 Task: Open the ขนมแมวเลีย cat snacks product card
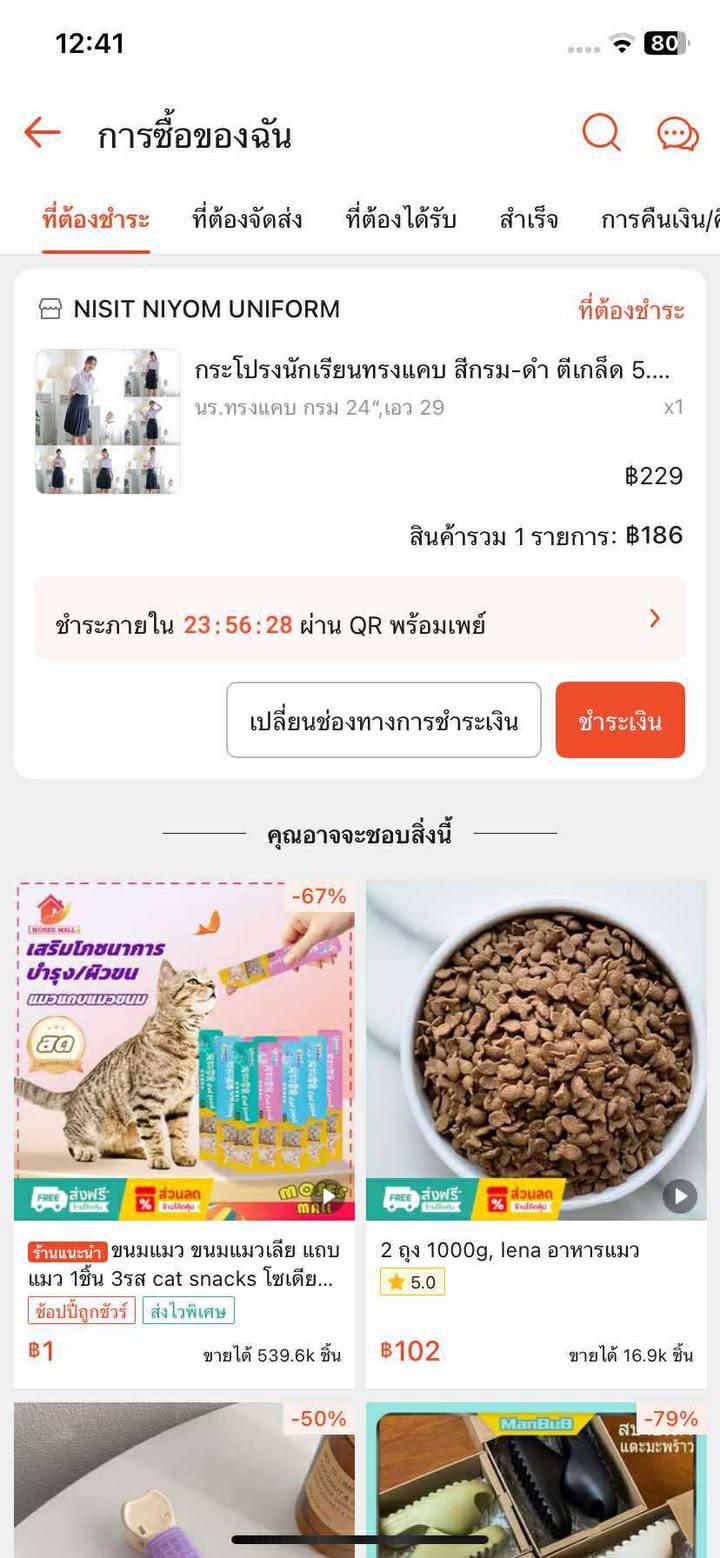tap(184, 1134)
